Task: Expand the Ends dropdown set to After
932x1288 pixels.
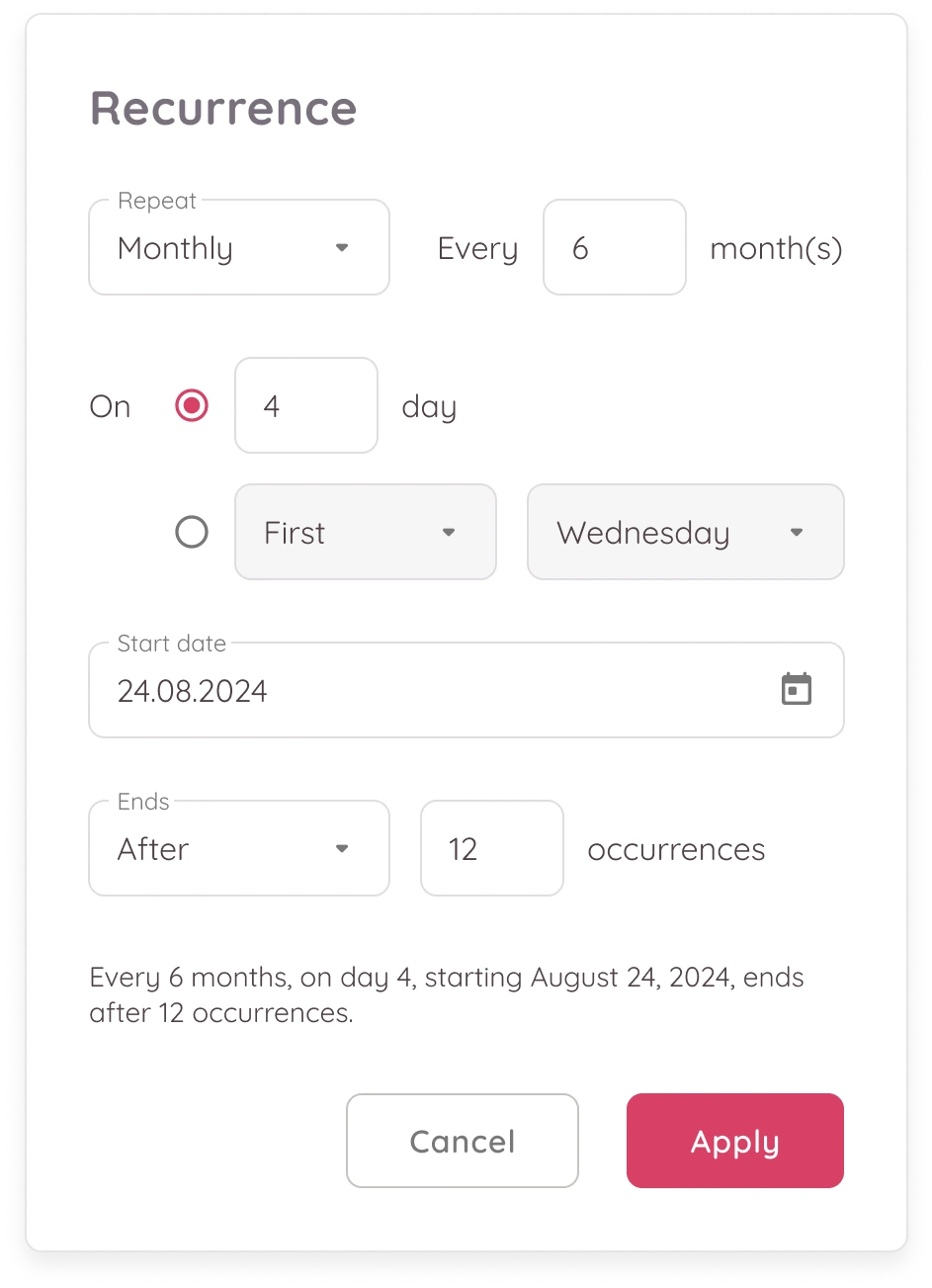Action: (x=239, y=849)
